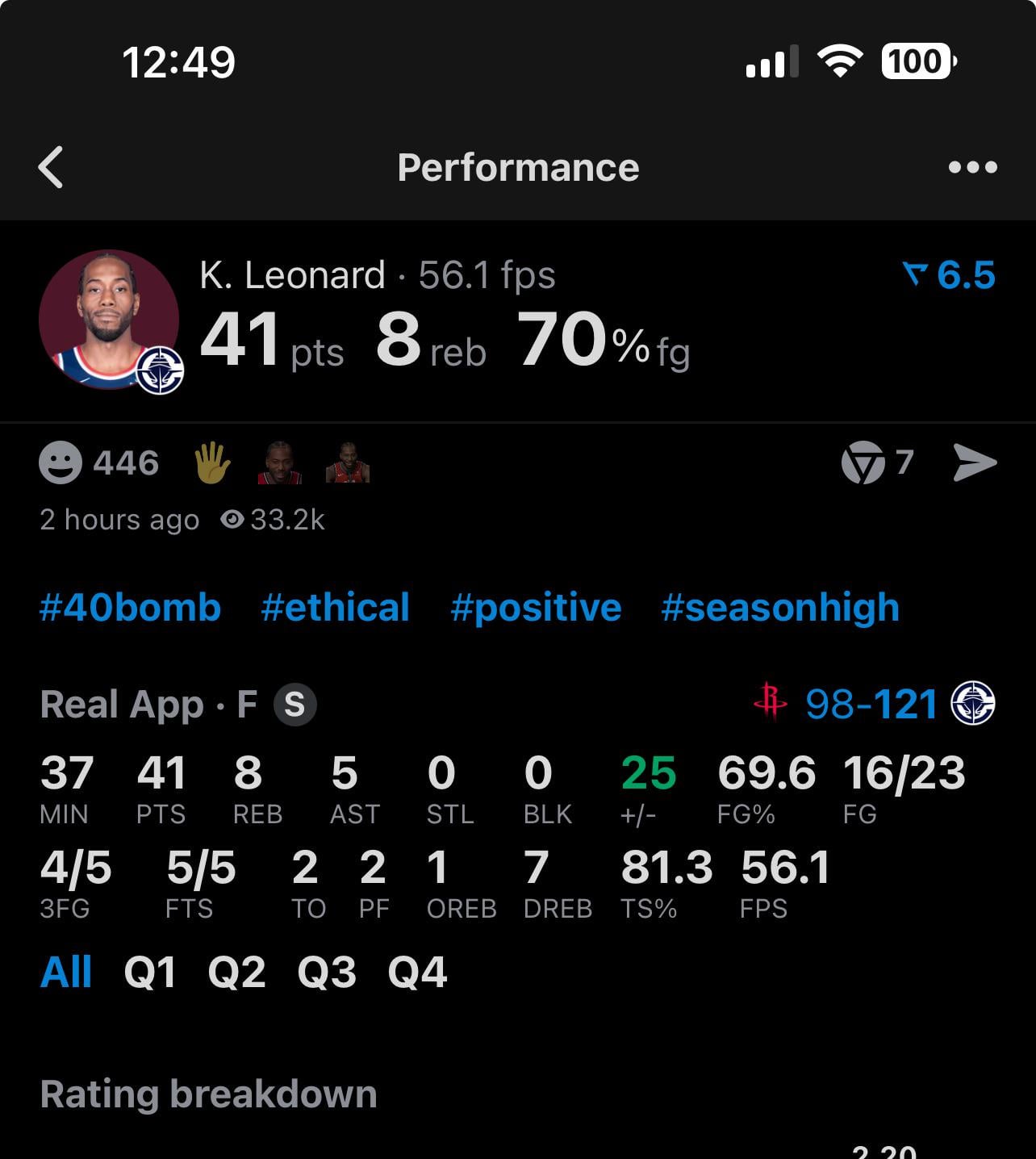1036x1159 pixels.
Task: Open the #ethical hashtag
Action: coord(335,607)
